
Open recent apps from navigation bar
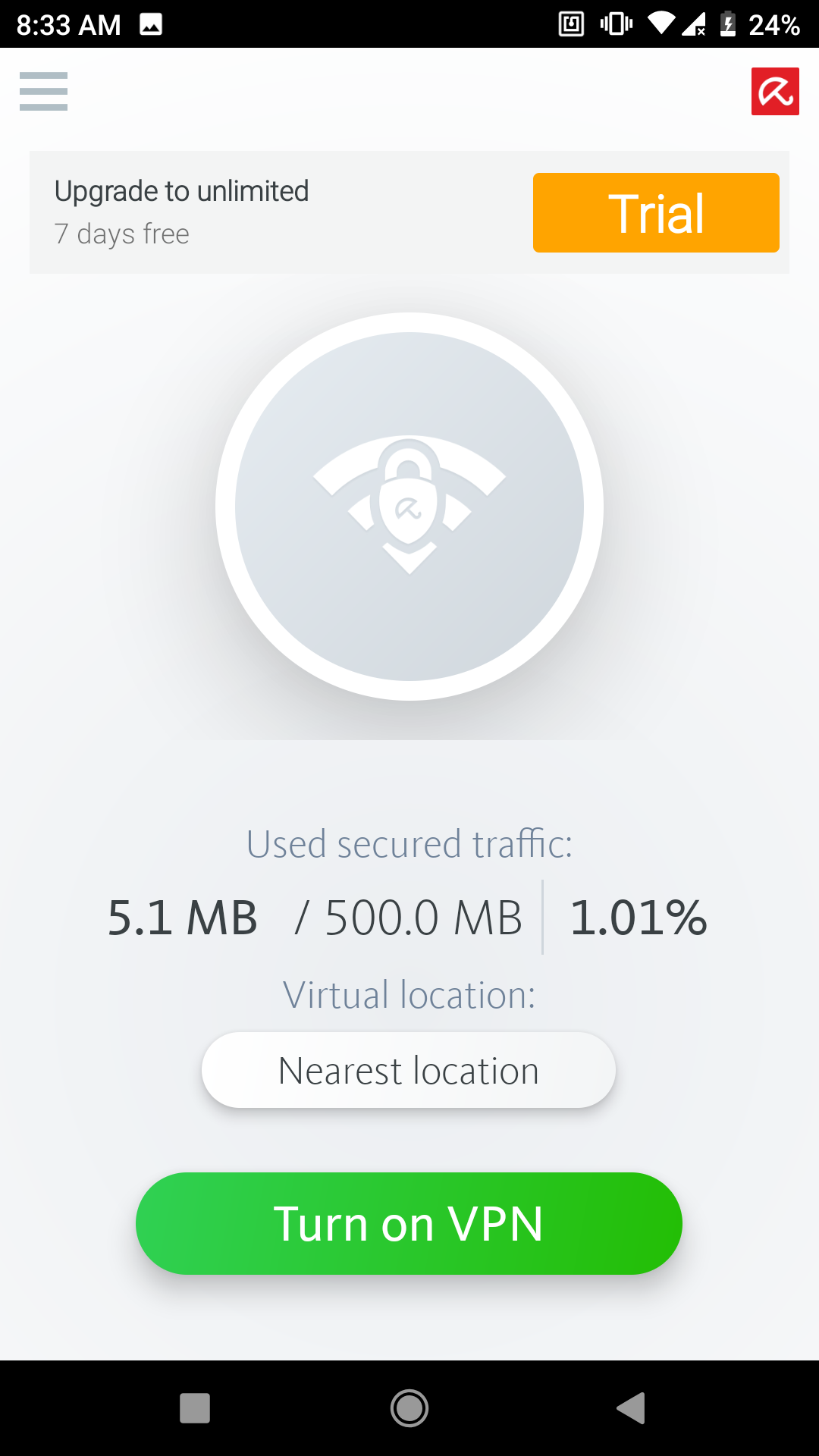point(195,1408)
